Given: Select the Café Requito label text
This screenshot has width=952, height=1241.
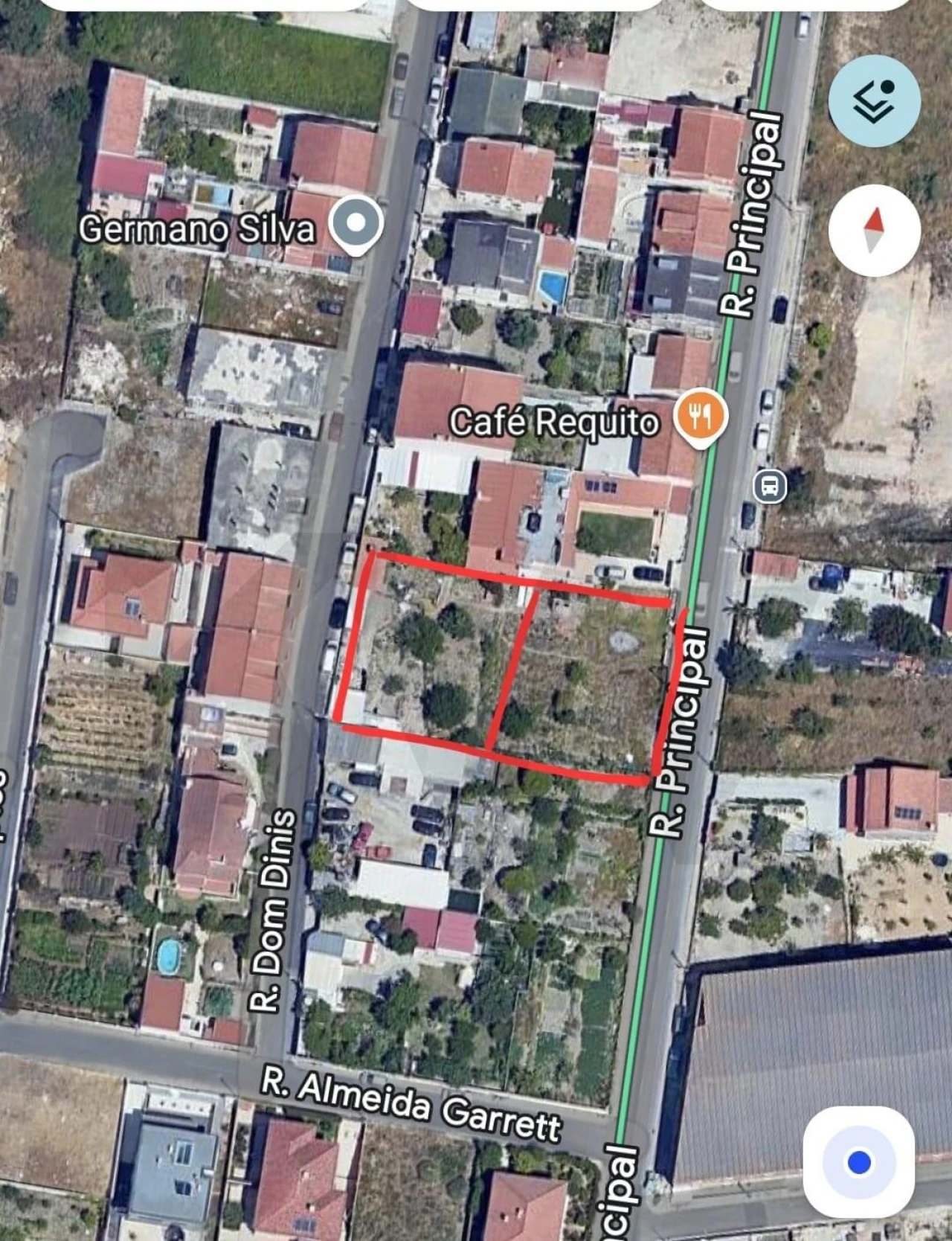Looking at the screenshot, I should click(x=554, y=423).
